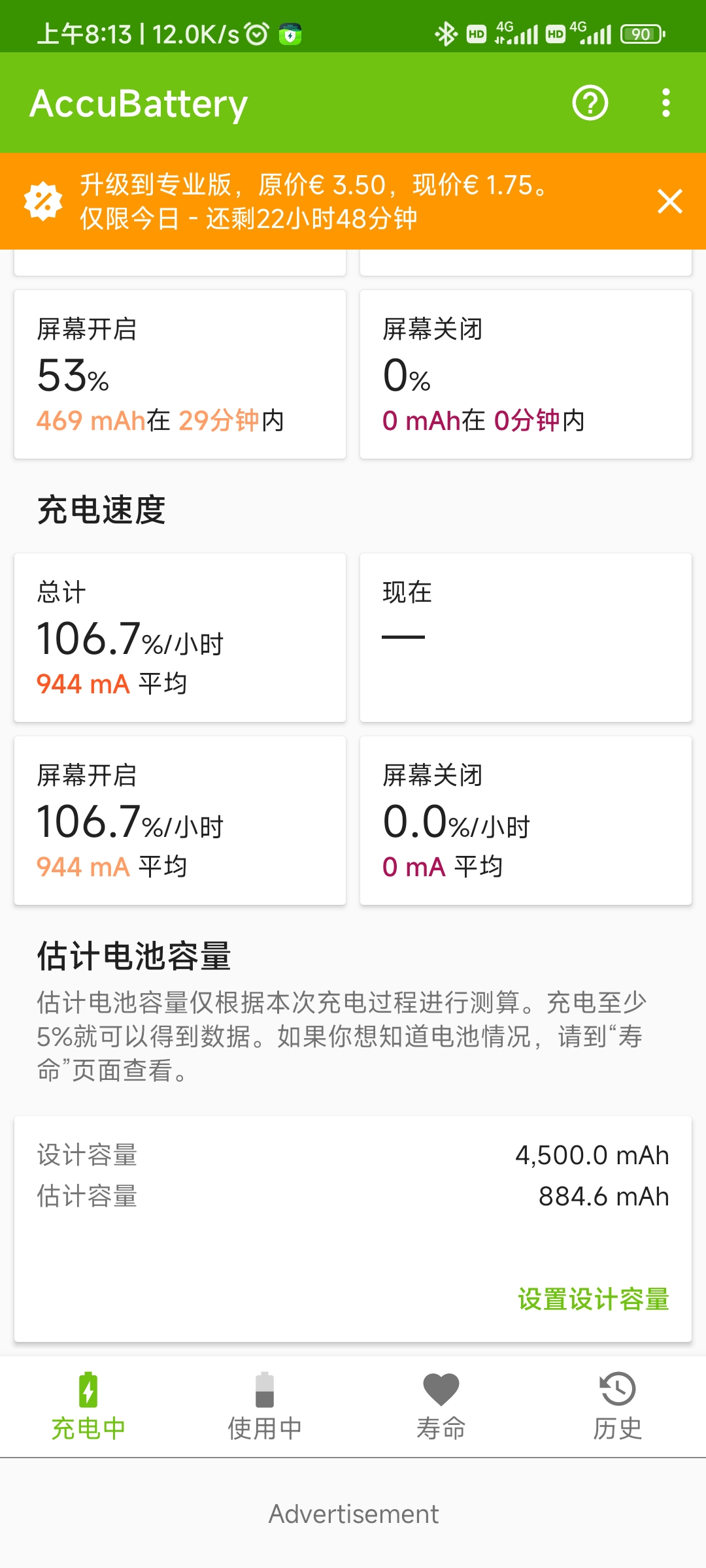The image size is (706, 1568).
Task: Dismiss the pro upgrade discount banner
Action: click(x=670, y=201)
